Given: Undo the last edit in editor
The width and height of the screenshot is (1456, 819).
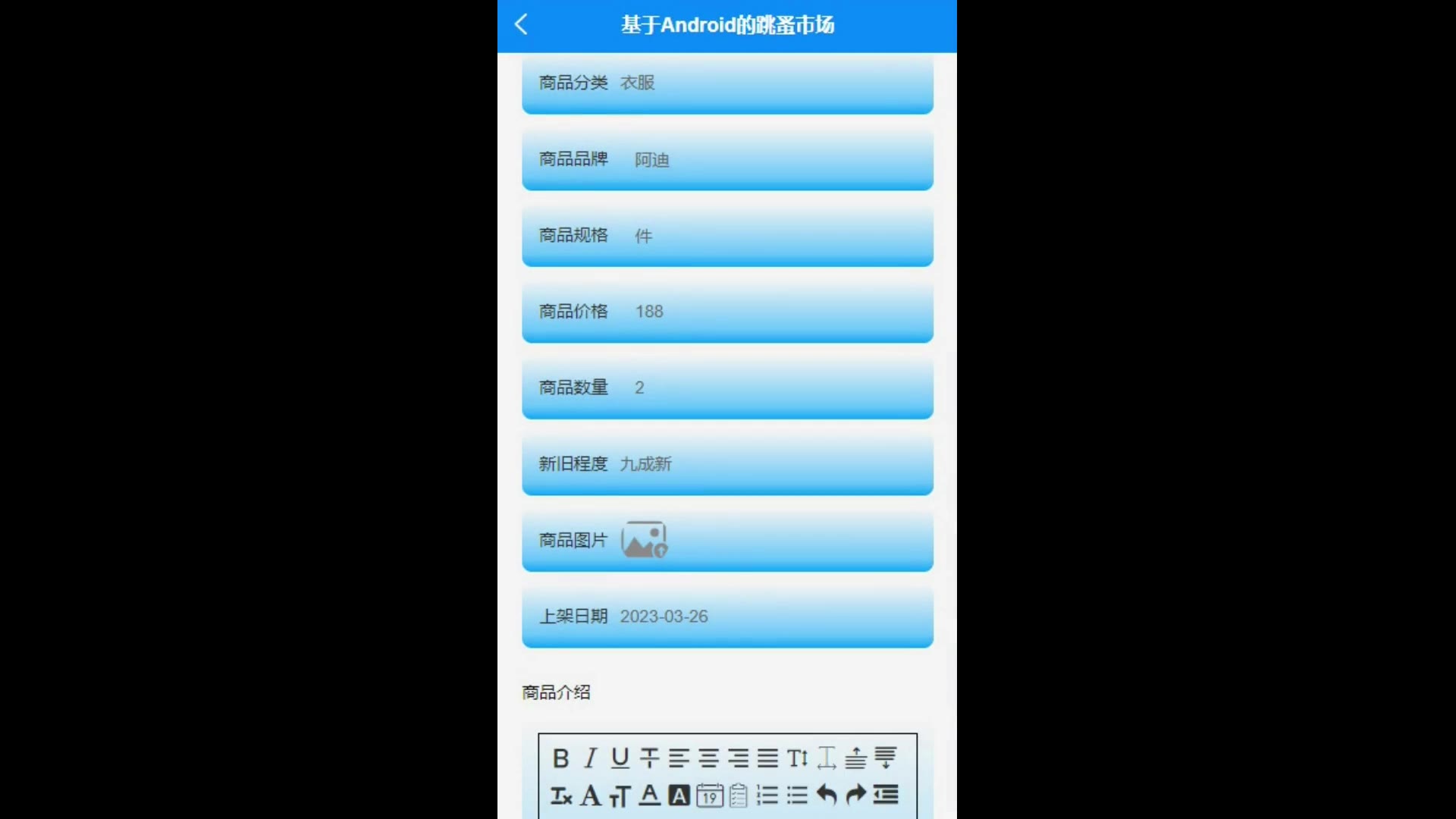Looking at the screenshot, I should [x=827, y=795].
